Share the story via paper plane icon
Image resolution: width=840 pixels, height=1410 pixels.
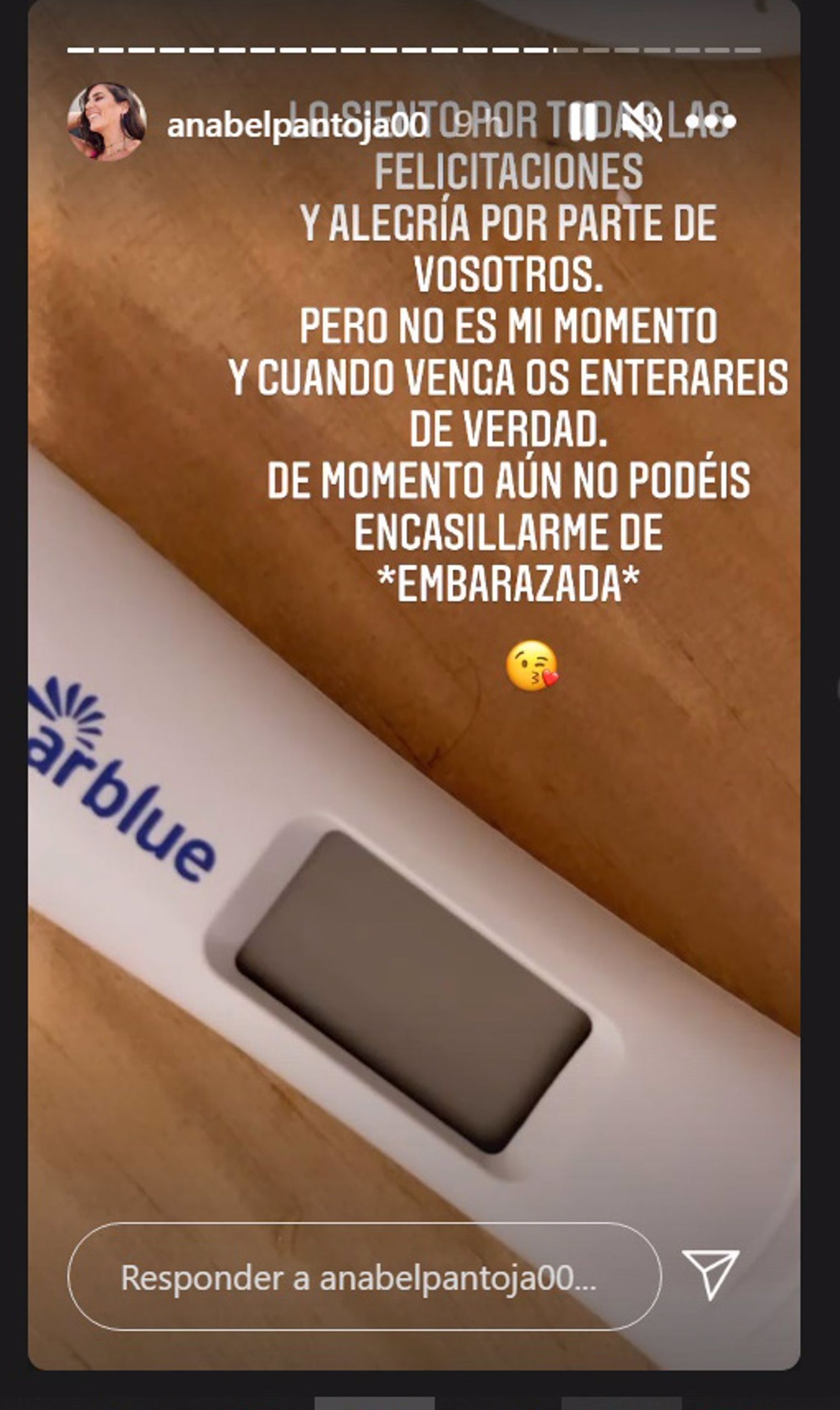click(x=711, y=1274)
